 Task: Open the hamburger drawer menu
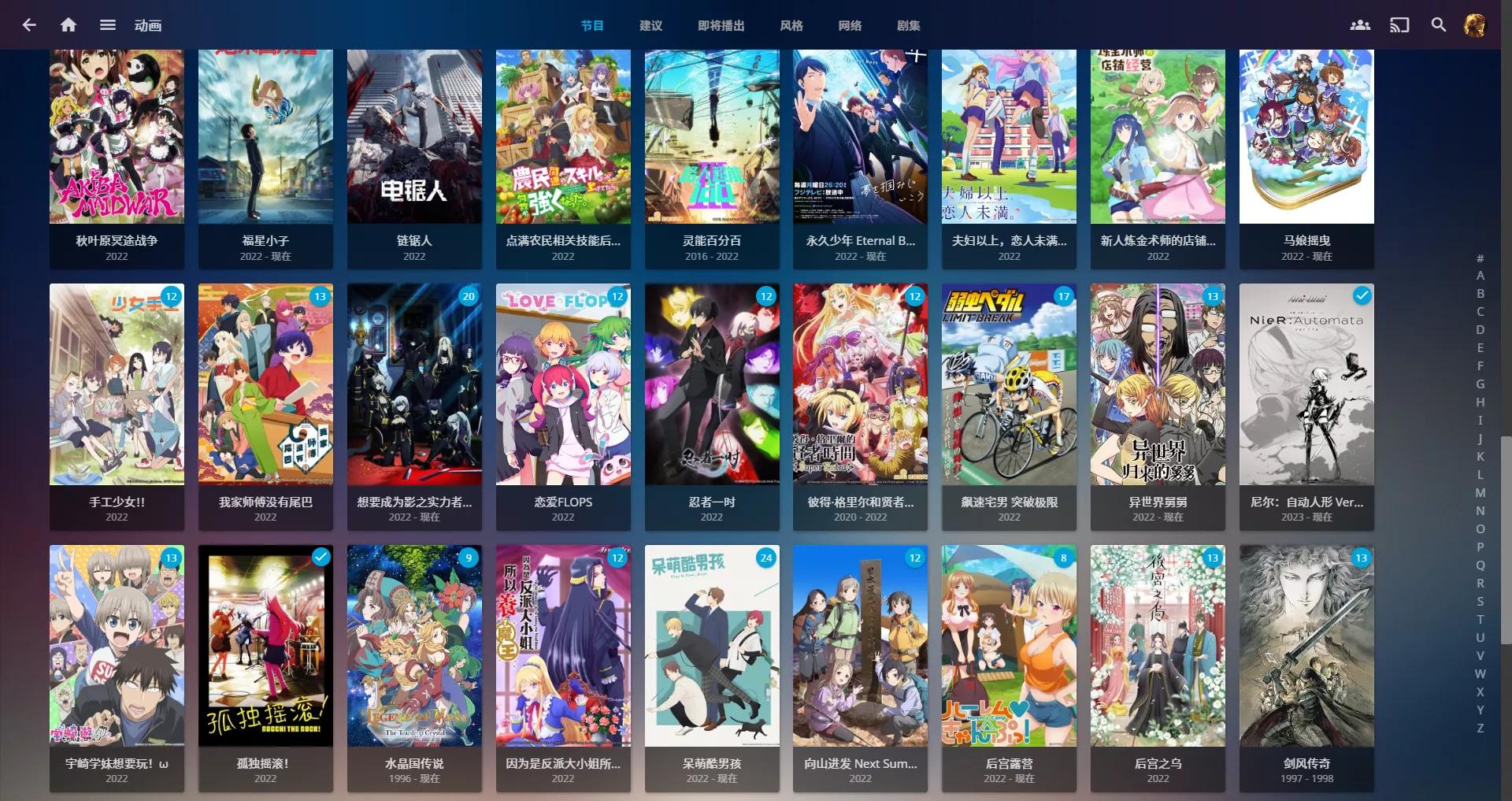pyautogui.click(x=108, y=25)
